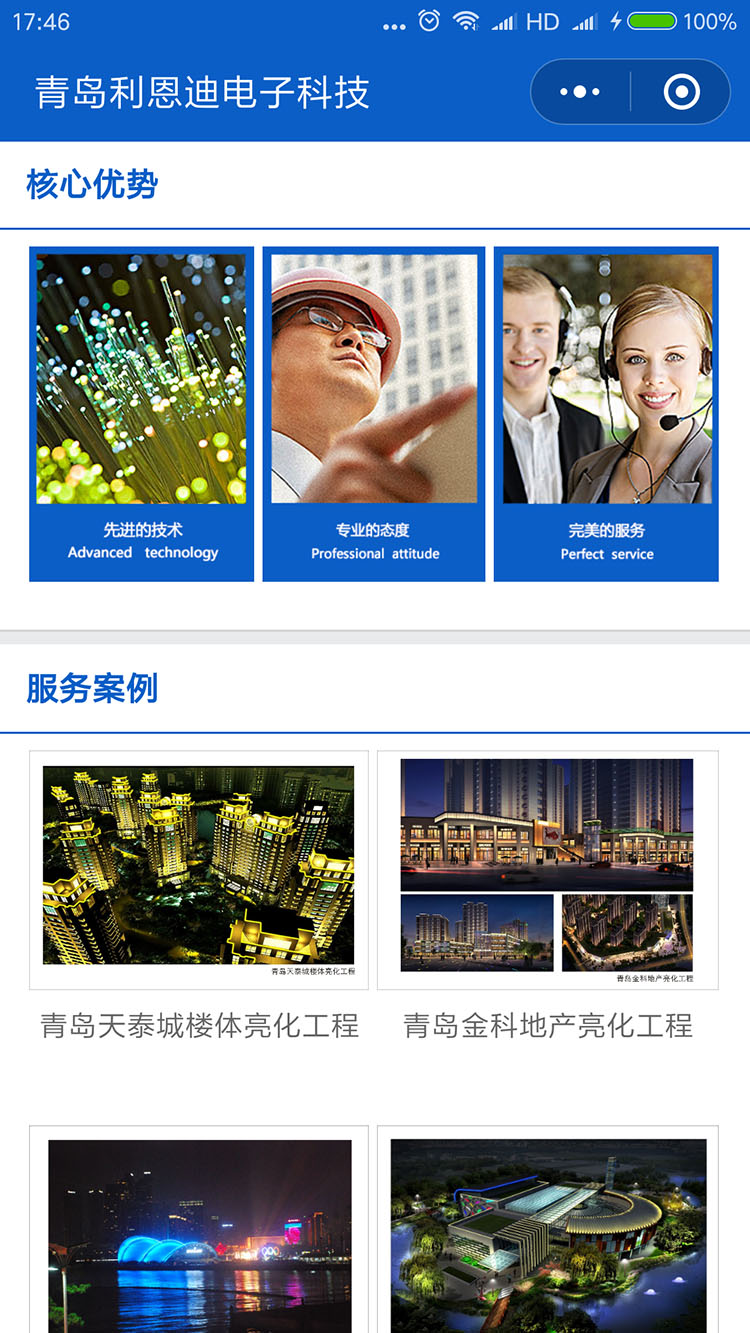This screenshot has height=1333, width=750.
Task: Tap the 核心优势 section heading
Action: tap(91, 184)
